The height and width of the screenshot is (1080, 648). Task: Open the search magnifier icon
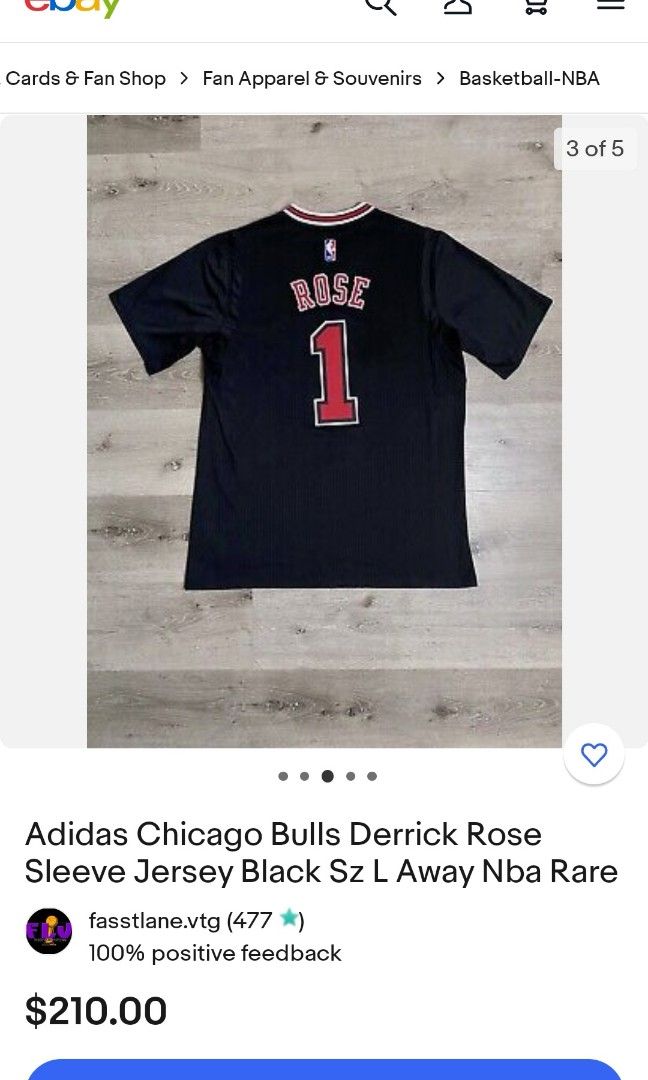coord(381,5)
